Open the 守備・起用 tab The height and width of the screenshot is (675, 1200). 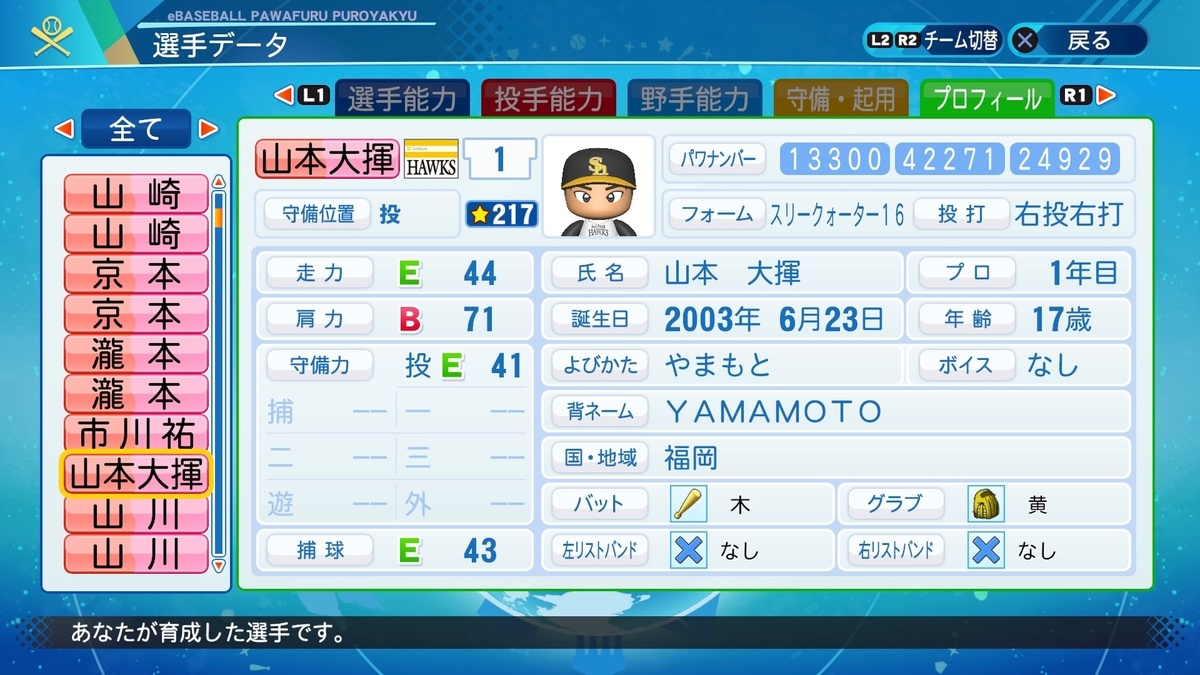click(840, 98)
